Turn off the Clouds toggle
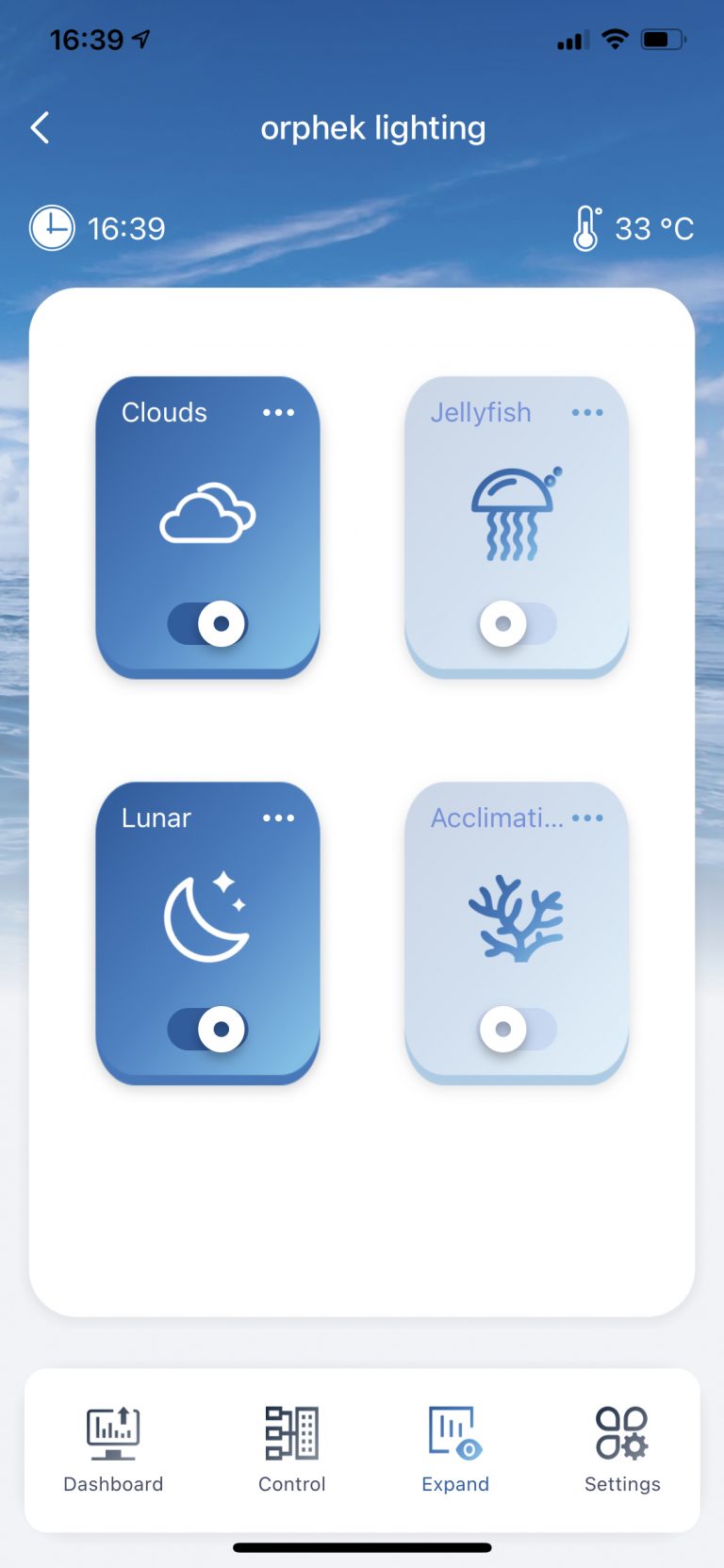The width and height of the screenshot is (724, 1568). coord(207,623)
